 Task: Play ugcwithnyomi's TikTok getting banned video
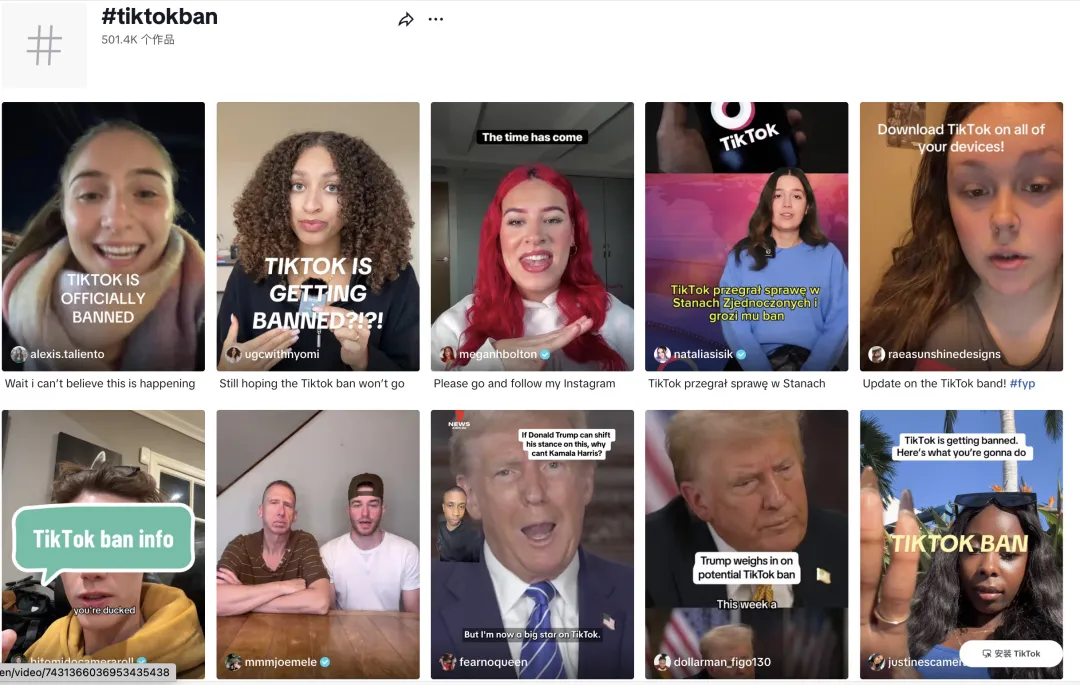pyautogui.click(x=318, y=236)
